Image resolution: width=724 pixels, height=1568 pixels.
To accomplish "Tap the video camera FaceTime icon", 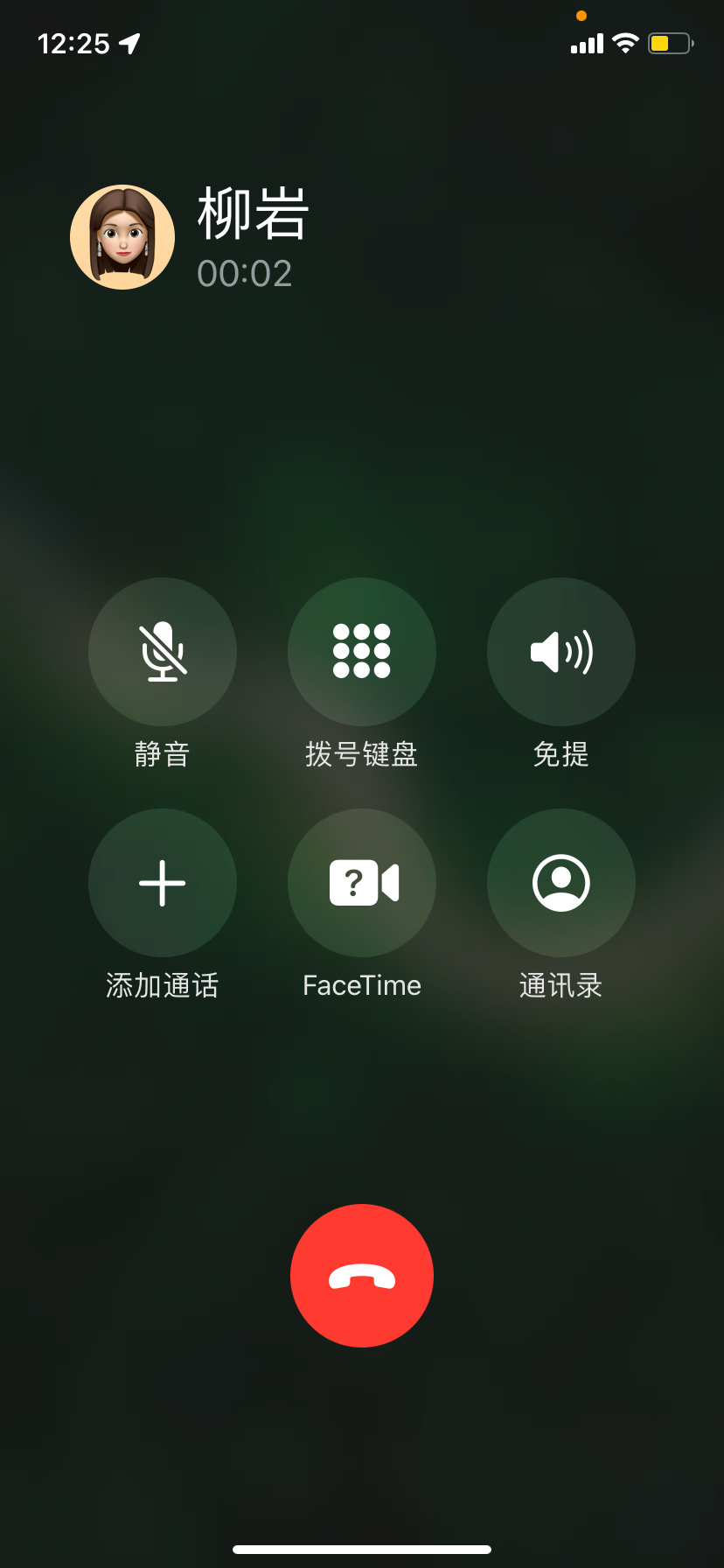I will click(361, 883).
